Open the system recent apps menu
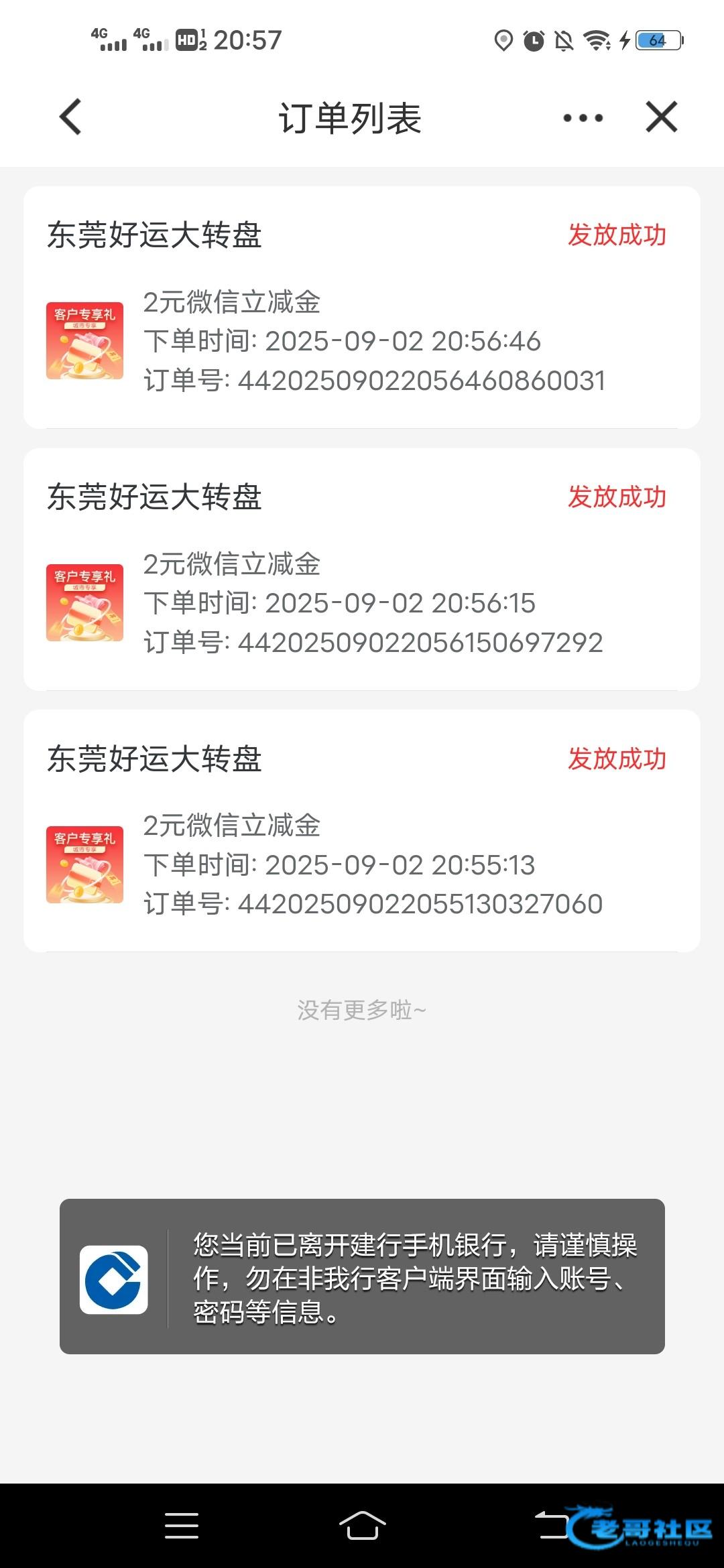 pos(182,1525)
